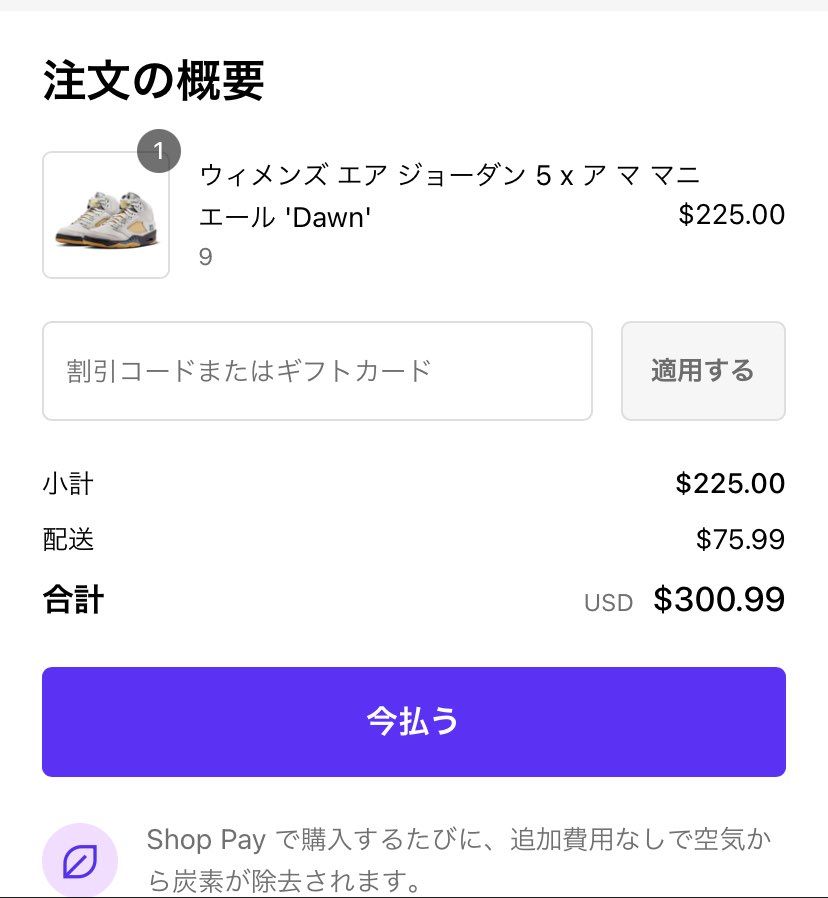Click the discount code input field
The width and height of the screenshot is (828, 898).
point(317,370)
